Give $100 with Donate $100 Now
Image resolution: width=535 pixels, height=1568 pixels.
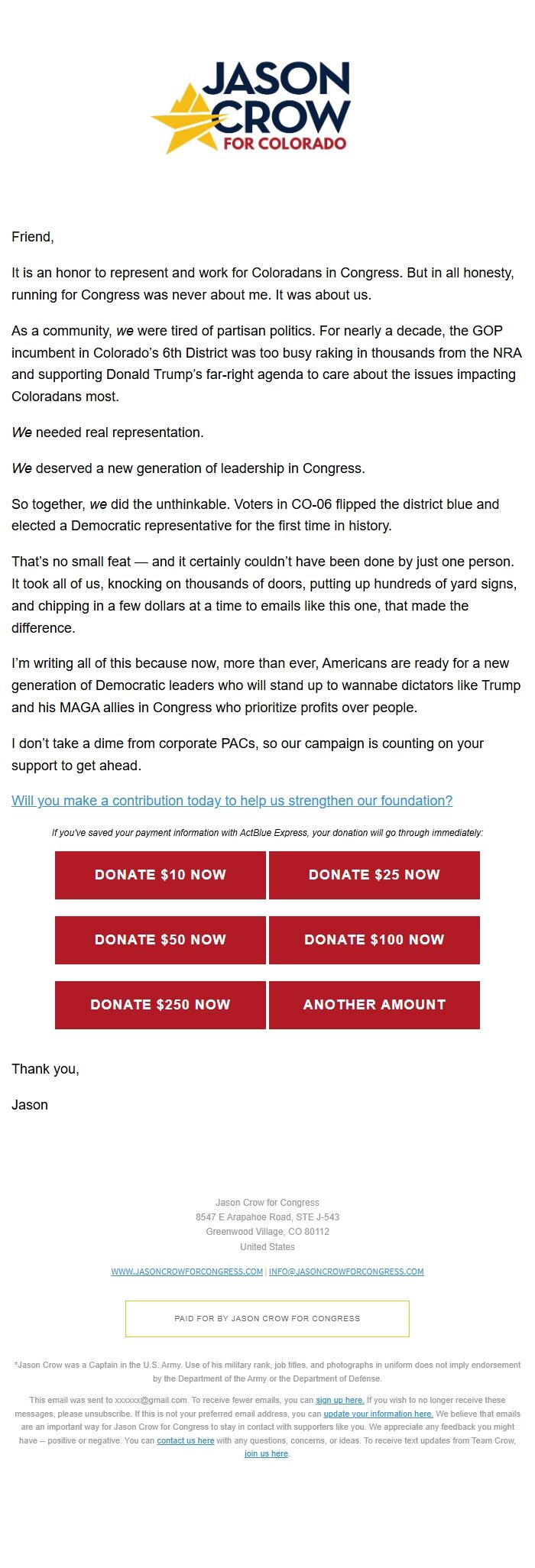[x=374, y=940]
